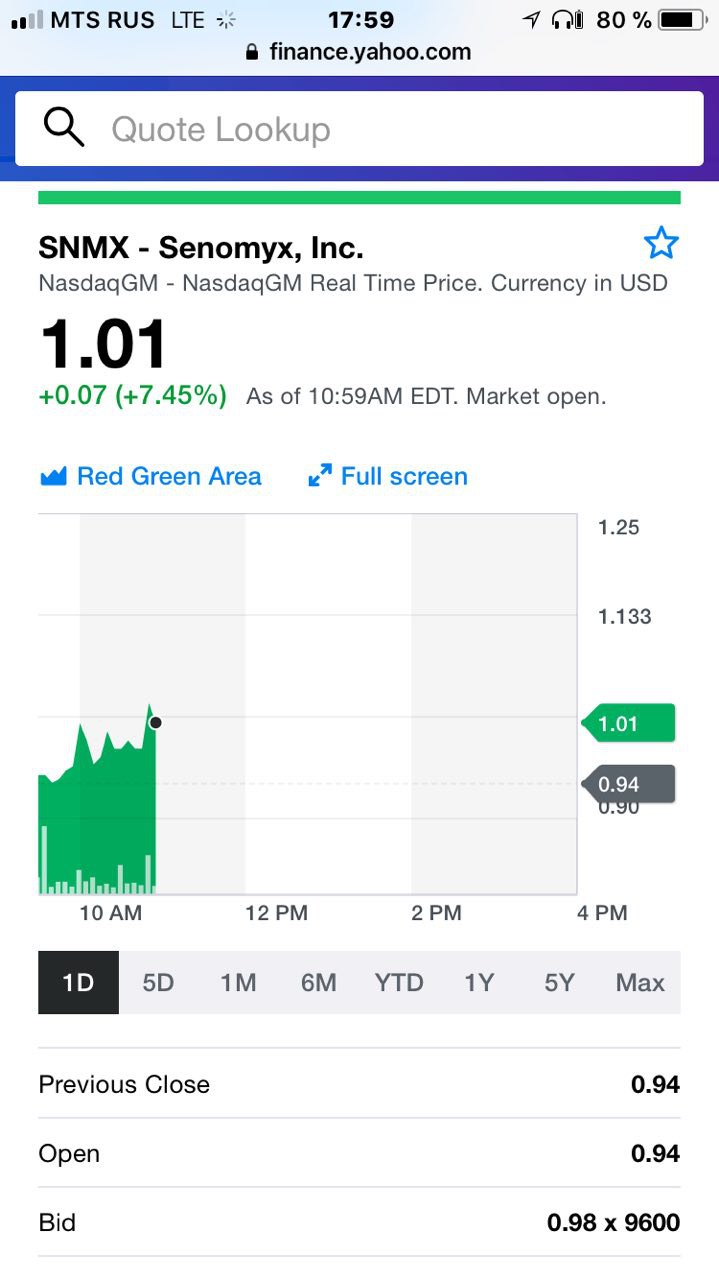This screenshot has height=1280, width=719.
Task: Switch to the 1M chart range
Action: click(238, 982)
